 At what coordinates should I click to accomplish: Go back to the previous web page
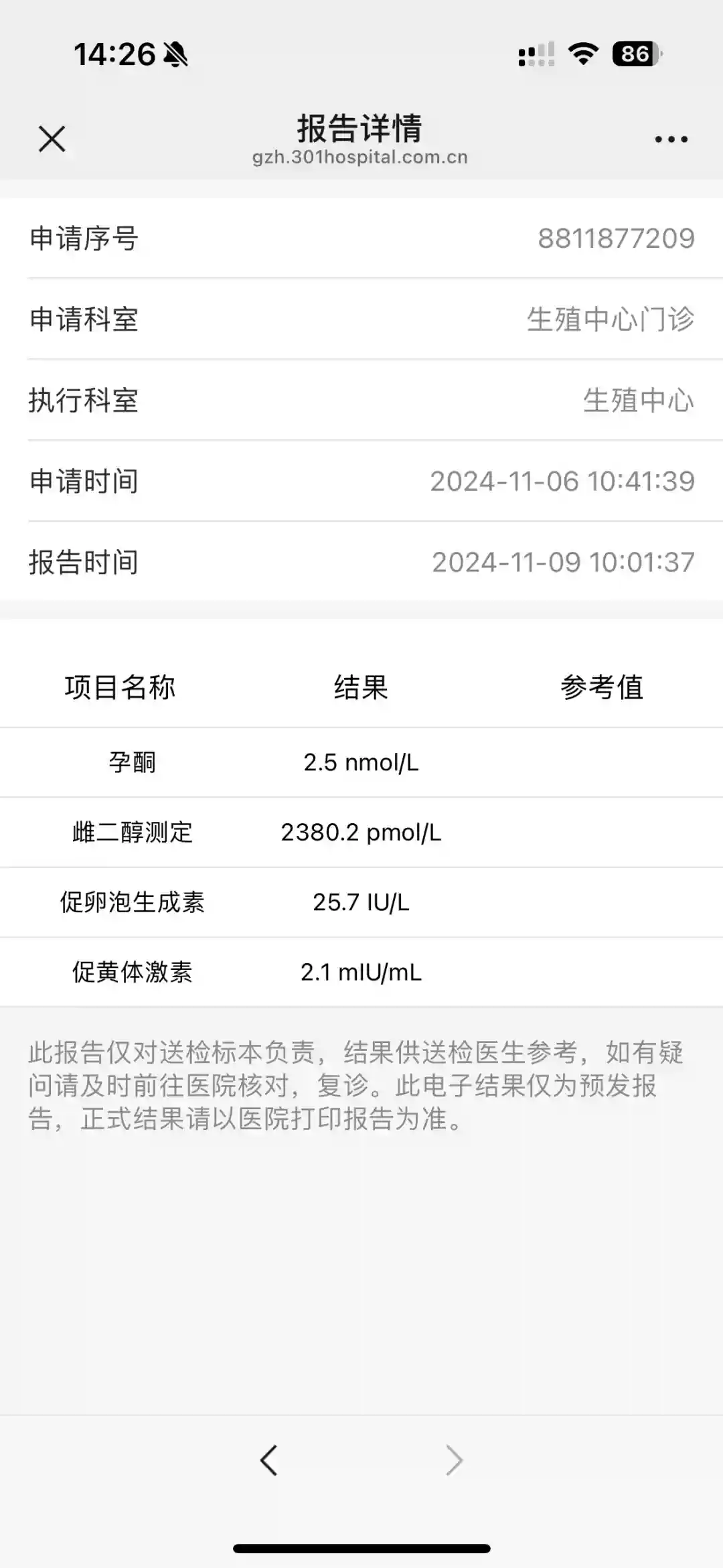click(268, 1460)
